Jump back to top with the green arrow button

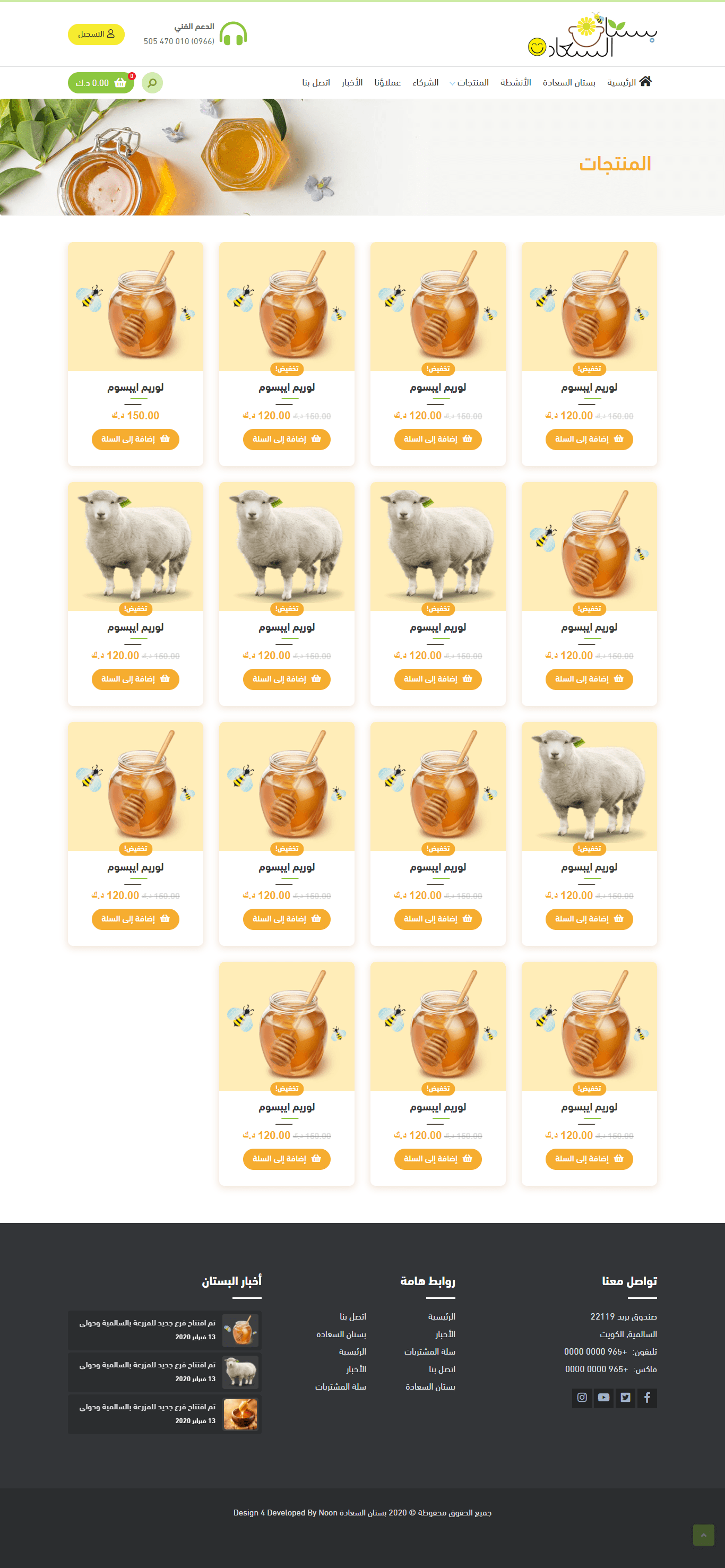pos(703,1535)
